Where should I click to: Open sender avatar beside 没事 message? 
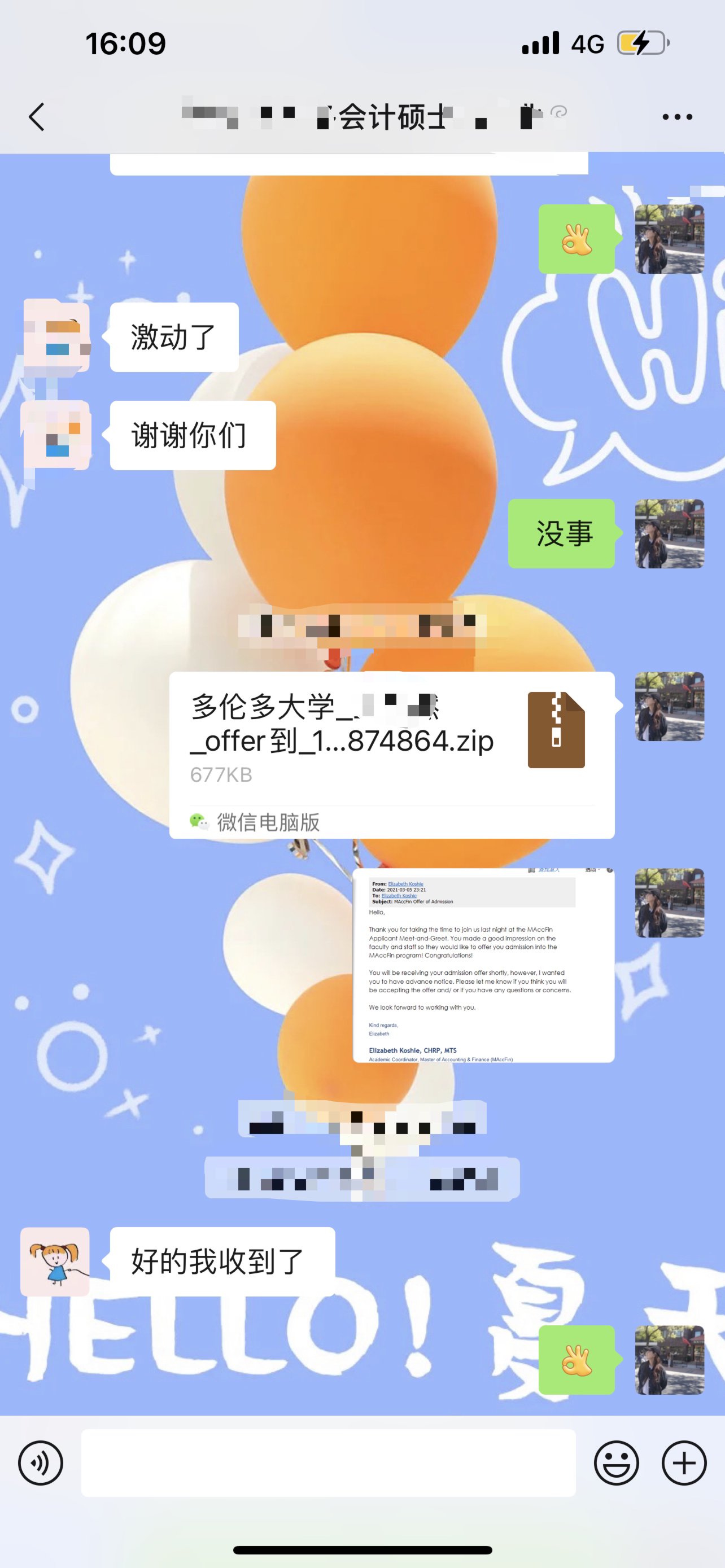pos(669,534)
